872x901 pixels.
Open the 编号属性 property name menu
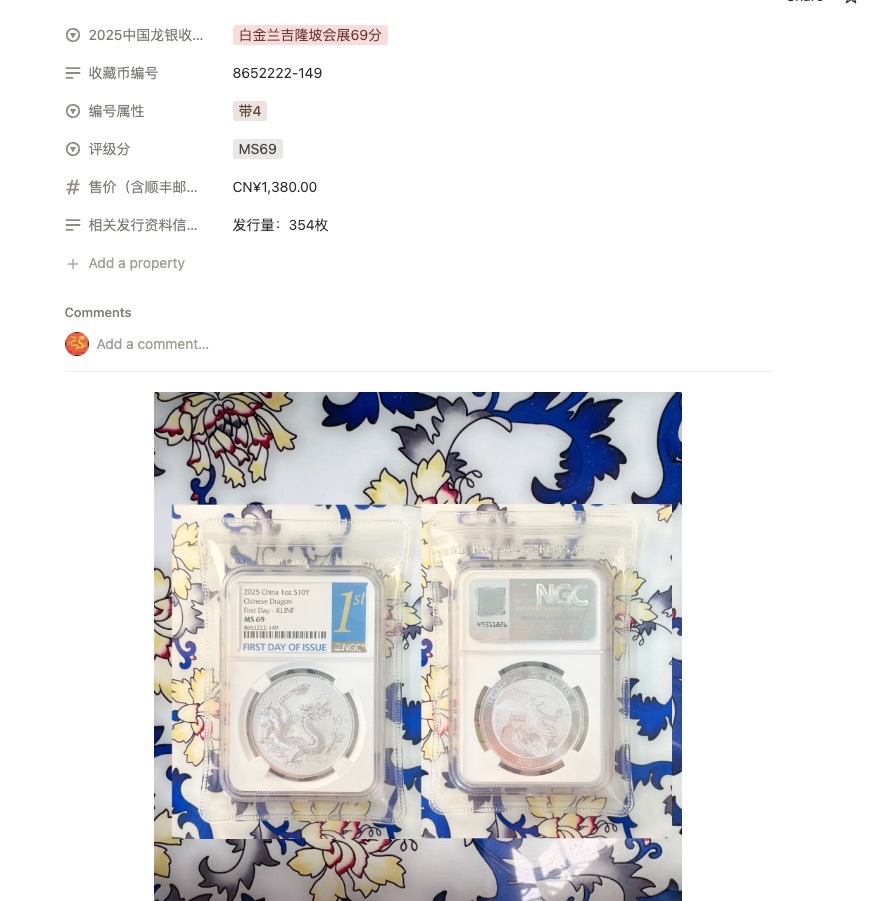[x=116, y=111]
